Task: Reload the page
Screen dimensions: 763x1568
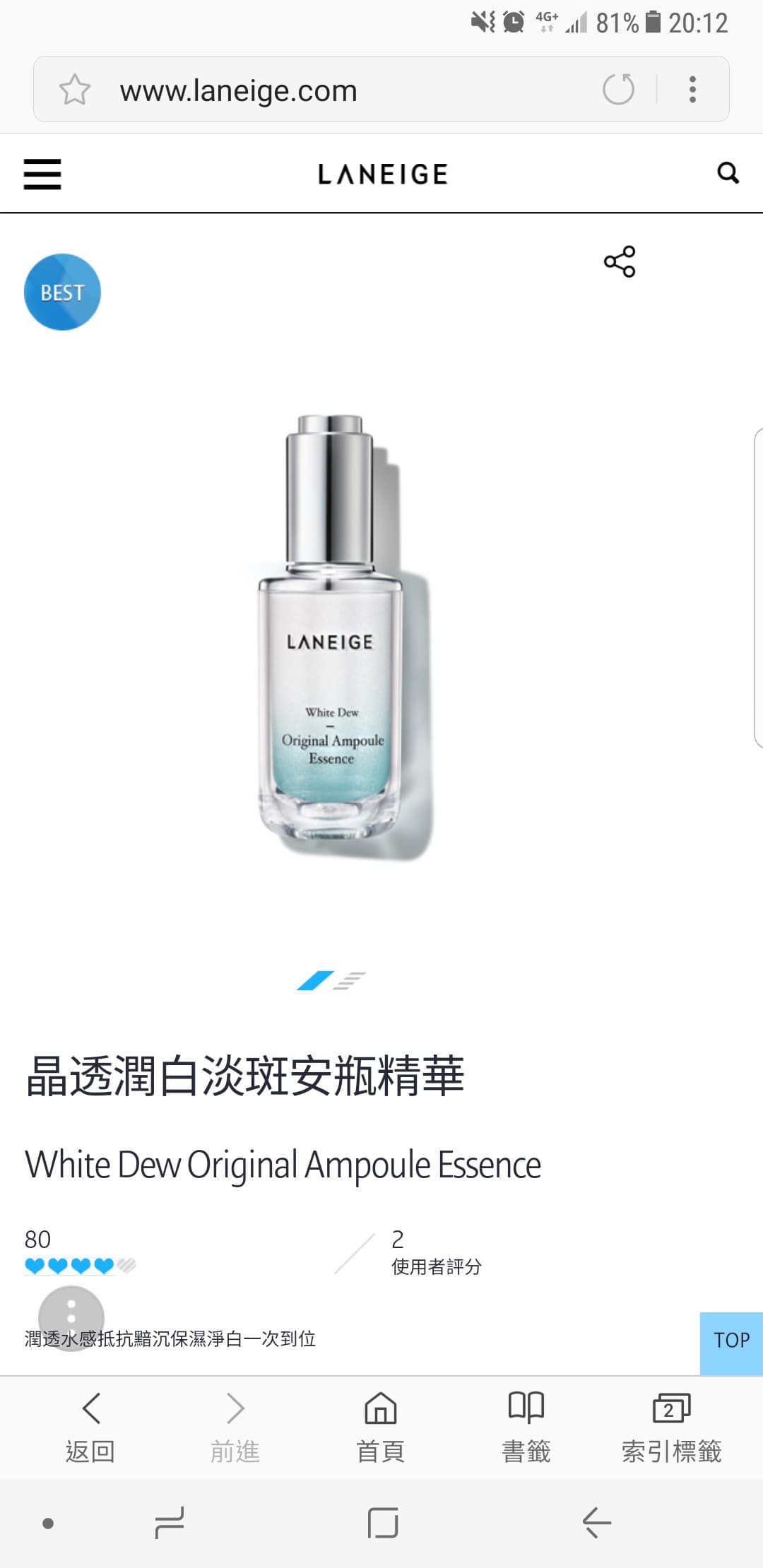Action: (618, 90)
